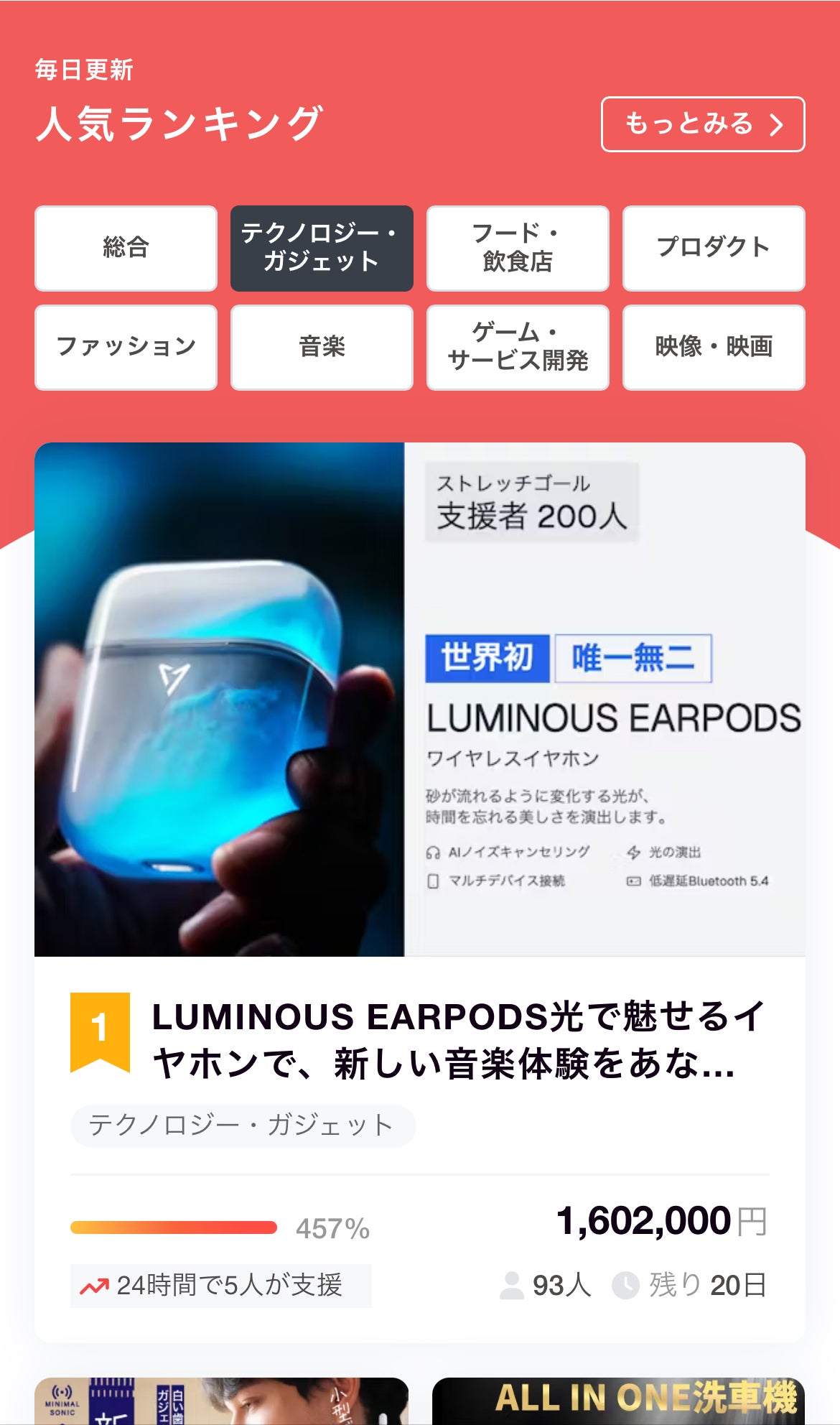Select the 映像・映画 category
This screenshot has height=1425, width=840.
point(714,347)
